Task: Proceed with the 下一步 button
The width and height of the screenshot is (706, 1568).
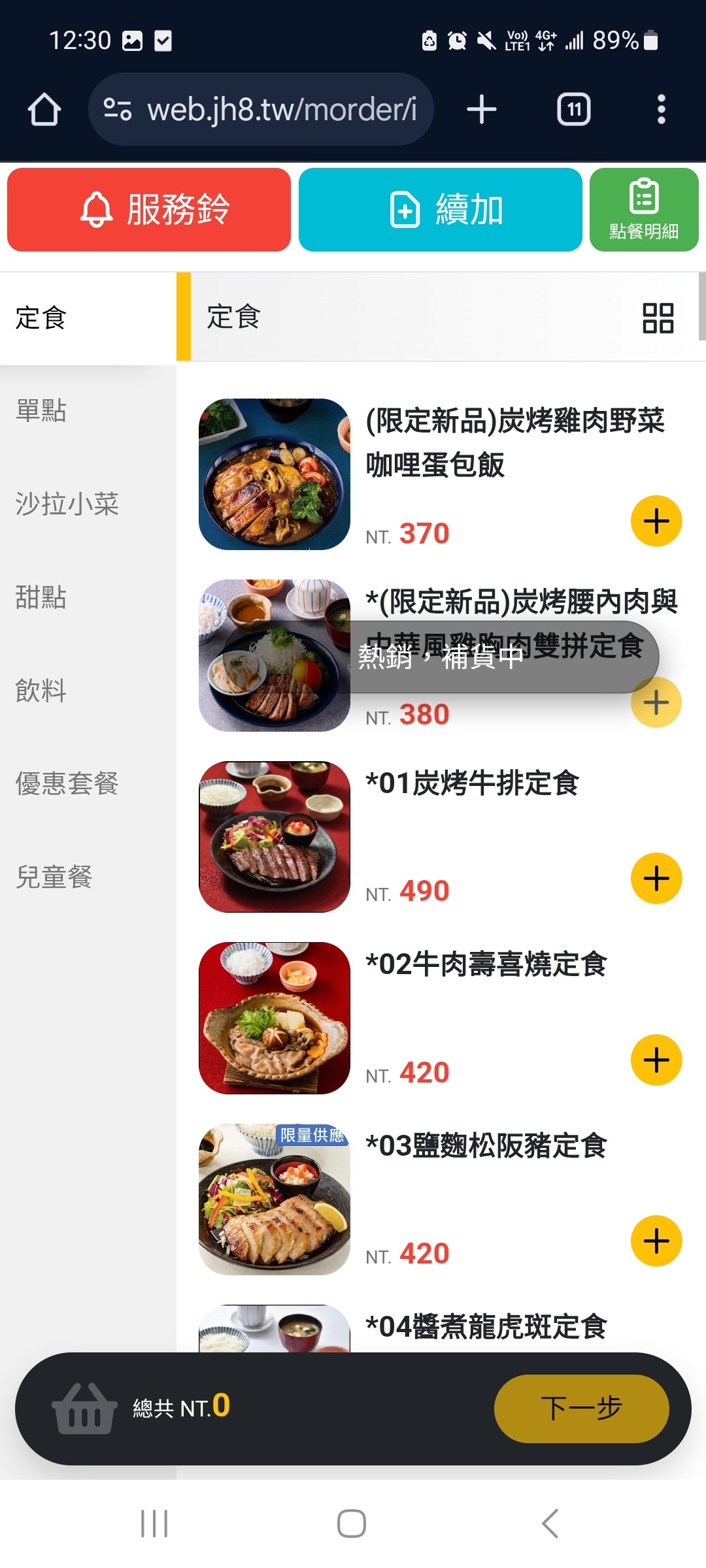Action: pos(581,1408)
